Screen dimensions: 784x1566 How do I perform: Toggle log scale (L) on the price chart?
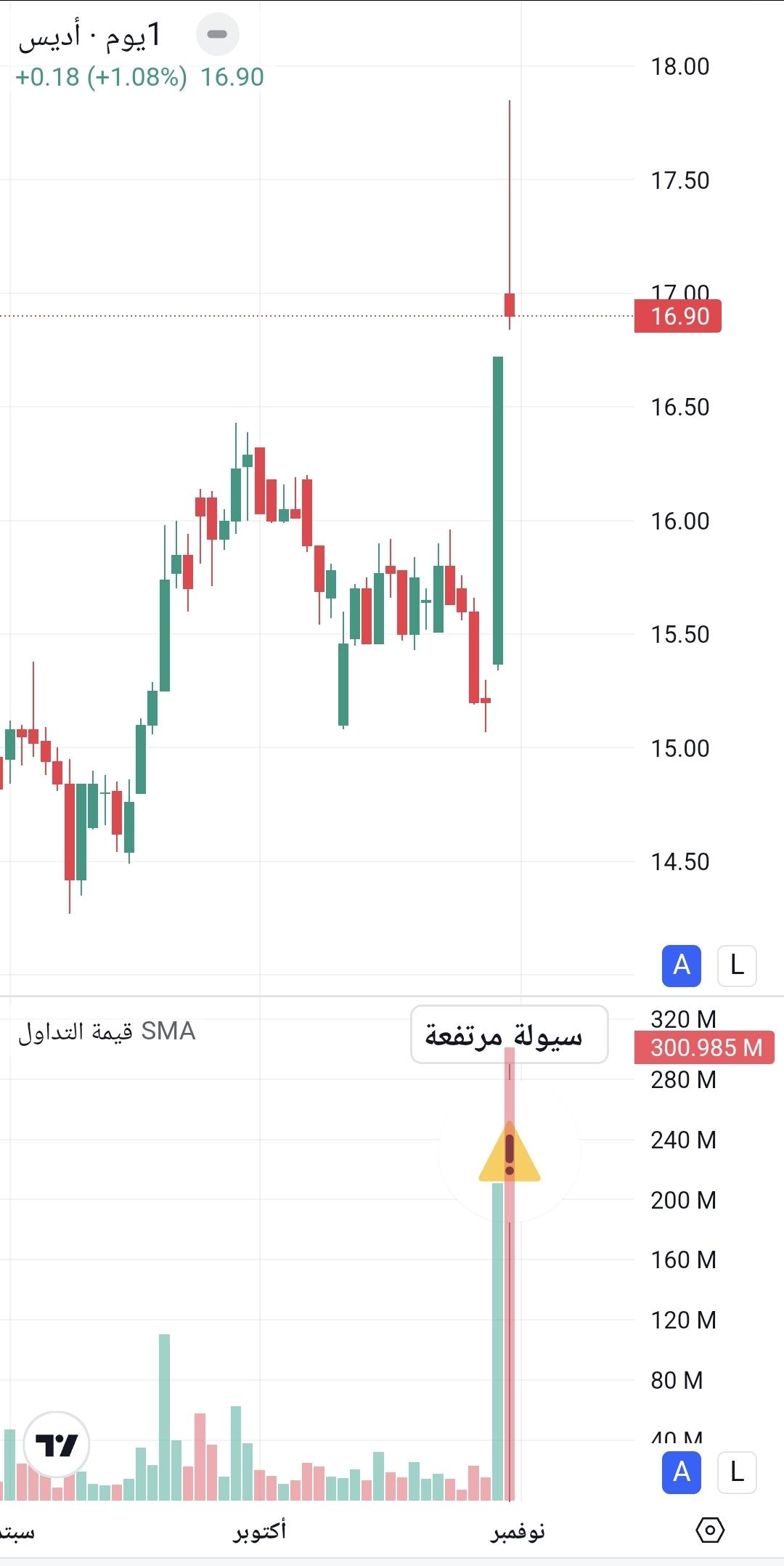point(737,965)
